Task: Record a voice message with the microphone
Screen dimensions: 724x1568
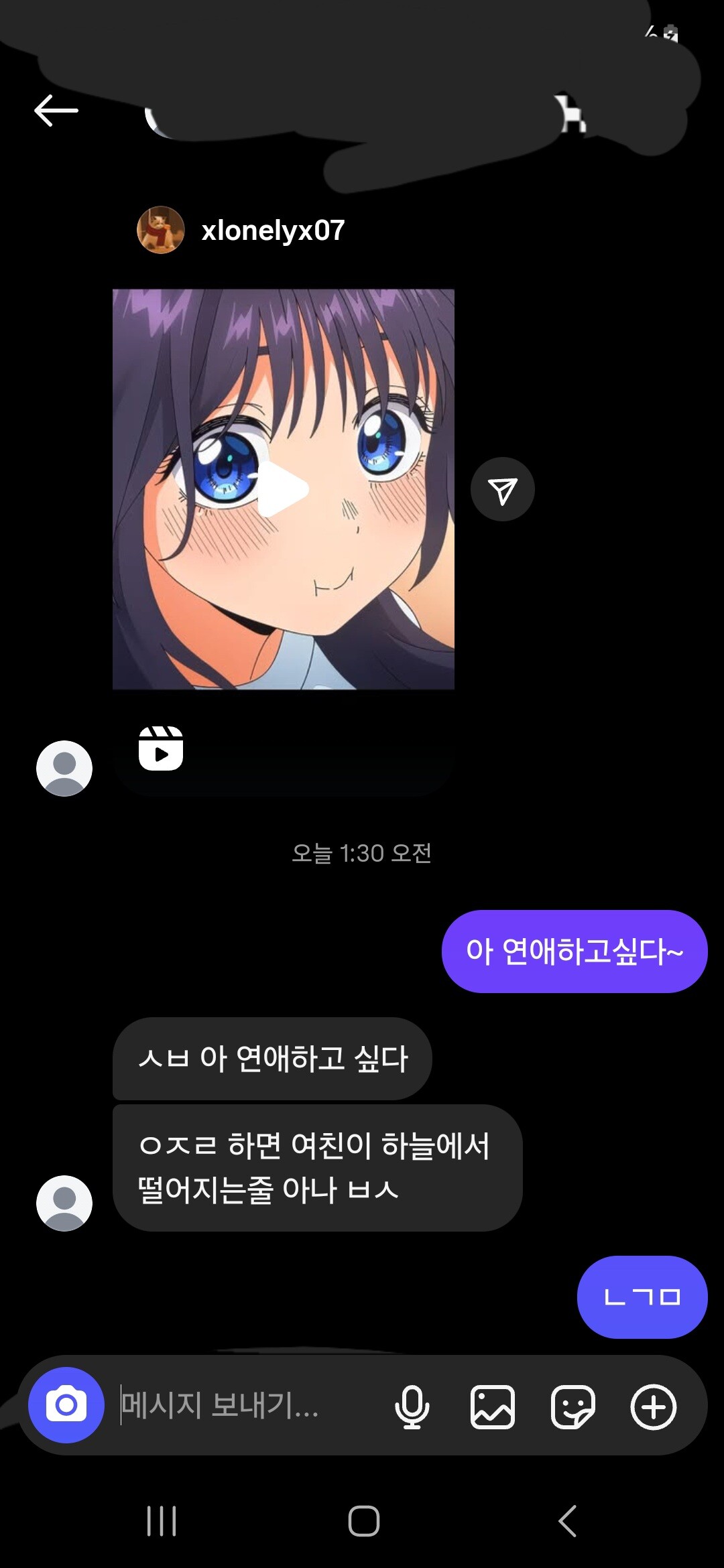Action: pos(412,1407)
